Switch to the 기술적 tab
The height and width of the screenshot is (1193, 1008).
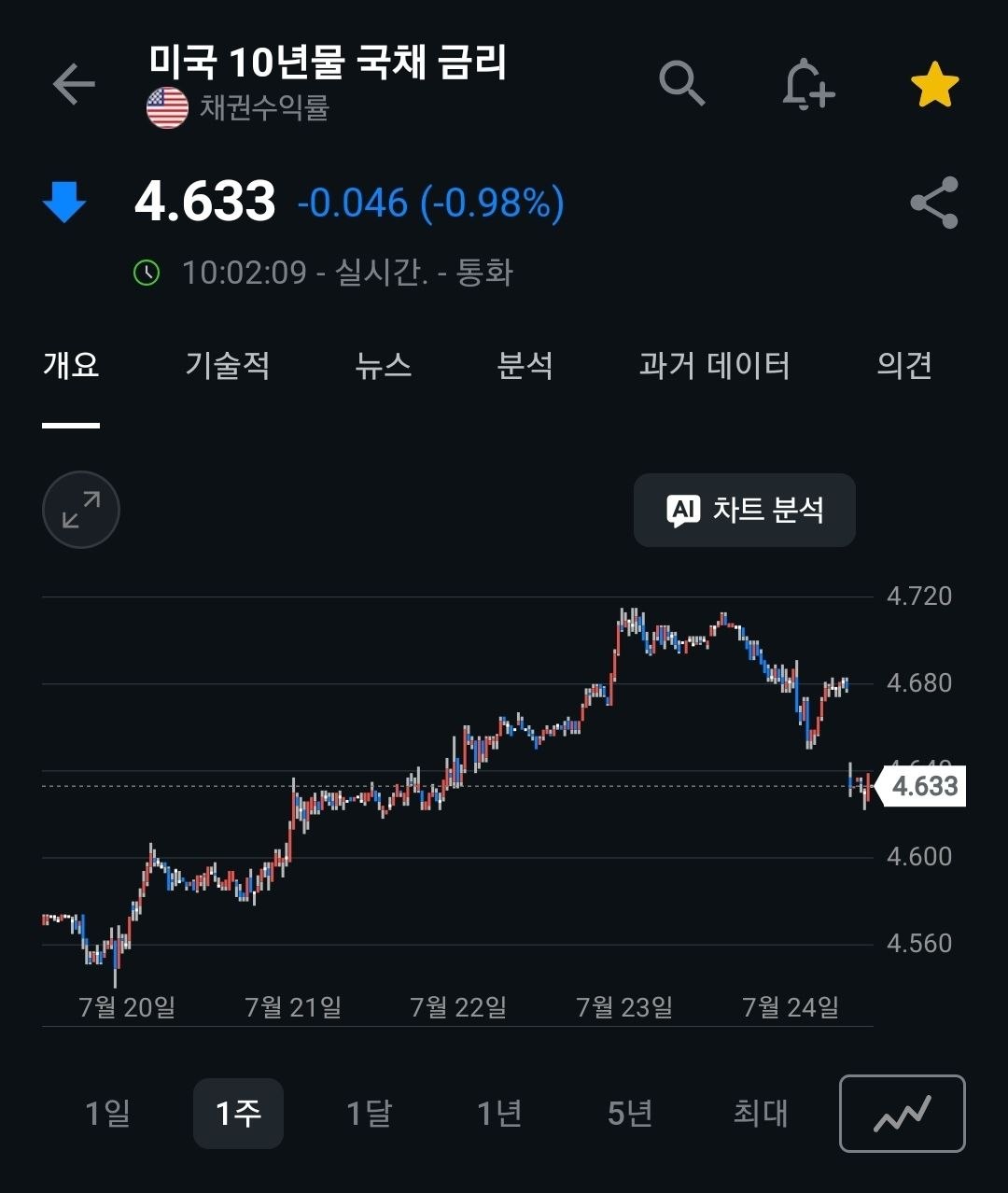228,365
